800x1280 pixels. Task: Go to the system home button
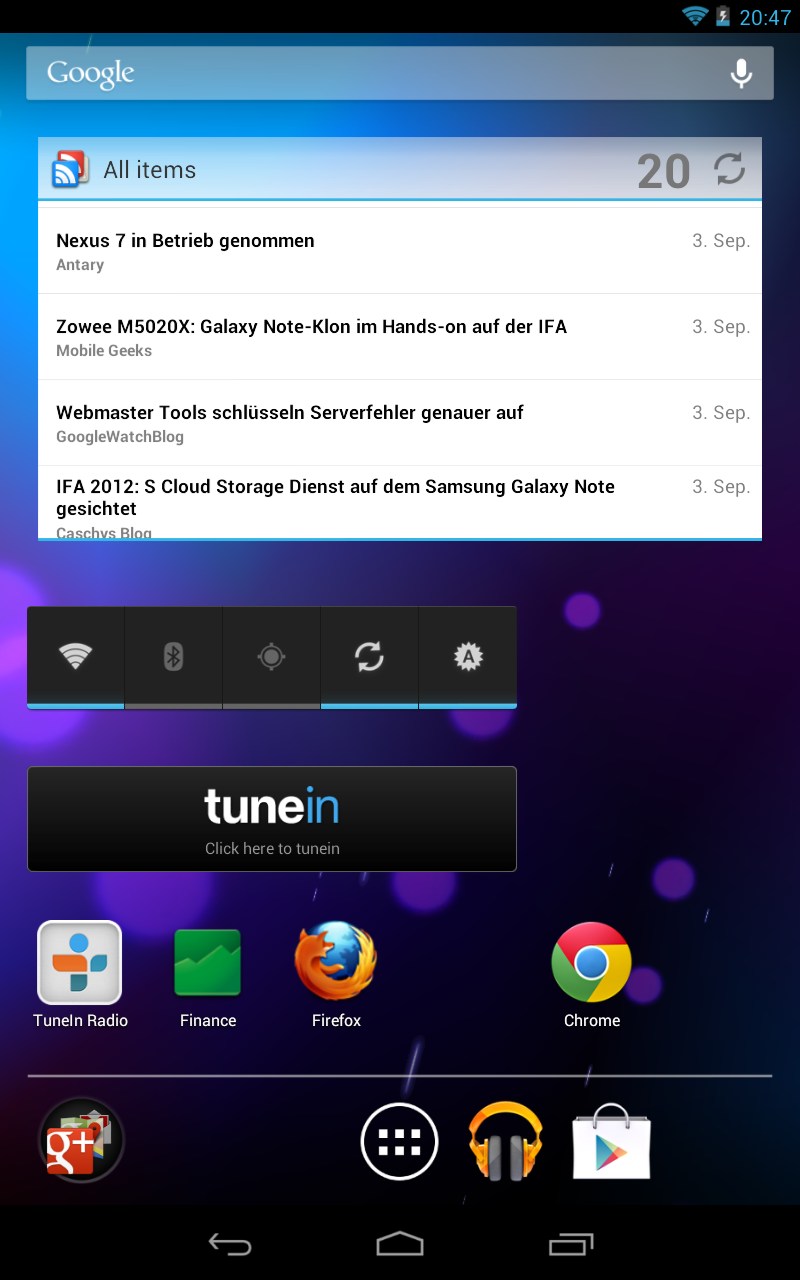point(400,1243)
